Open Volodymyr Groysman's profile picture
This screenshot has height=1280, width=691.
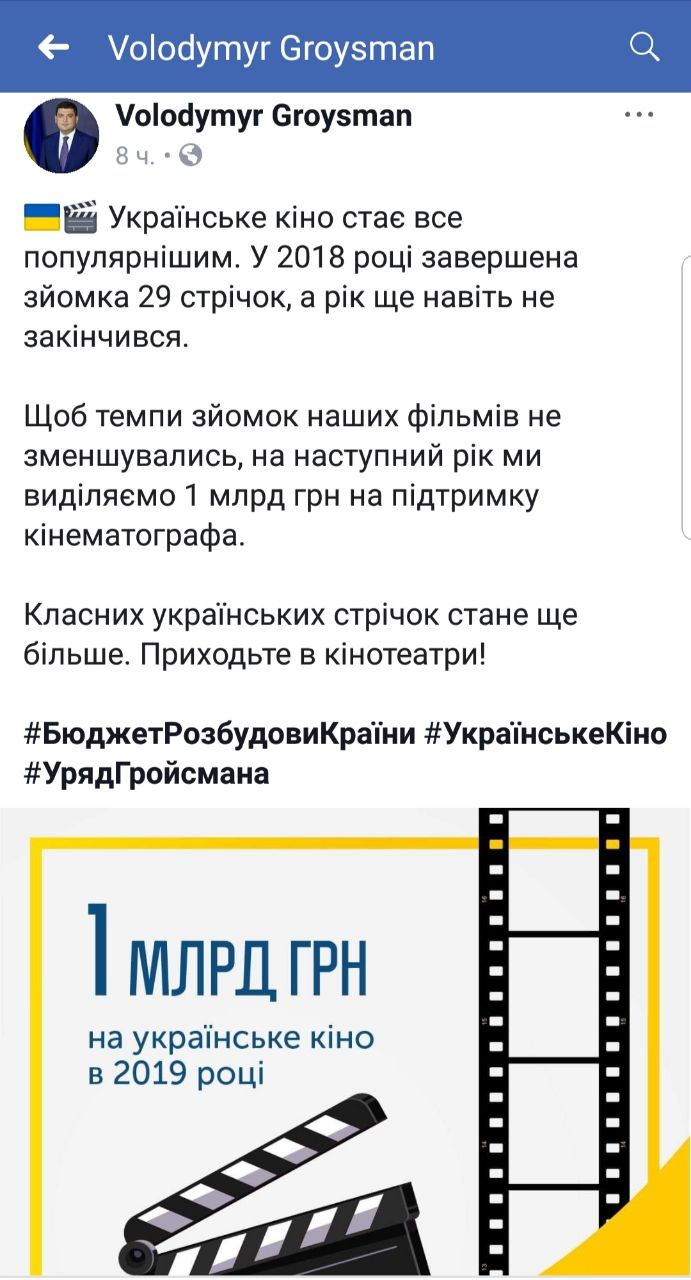(62, 135)
